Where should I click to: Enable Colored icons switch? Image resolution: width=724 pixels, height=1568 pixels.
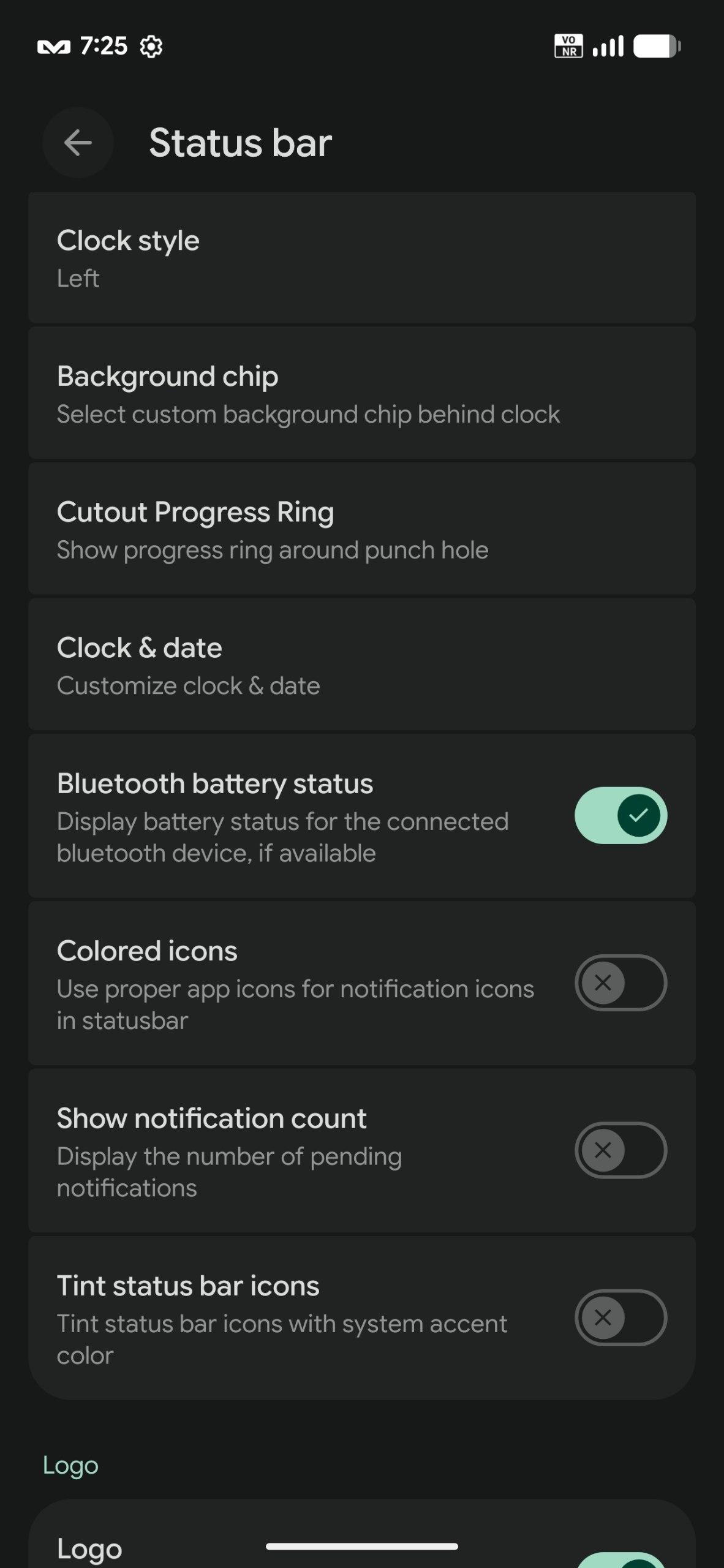pyautogui.click(x=620, y=982)
